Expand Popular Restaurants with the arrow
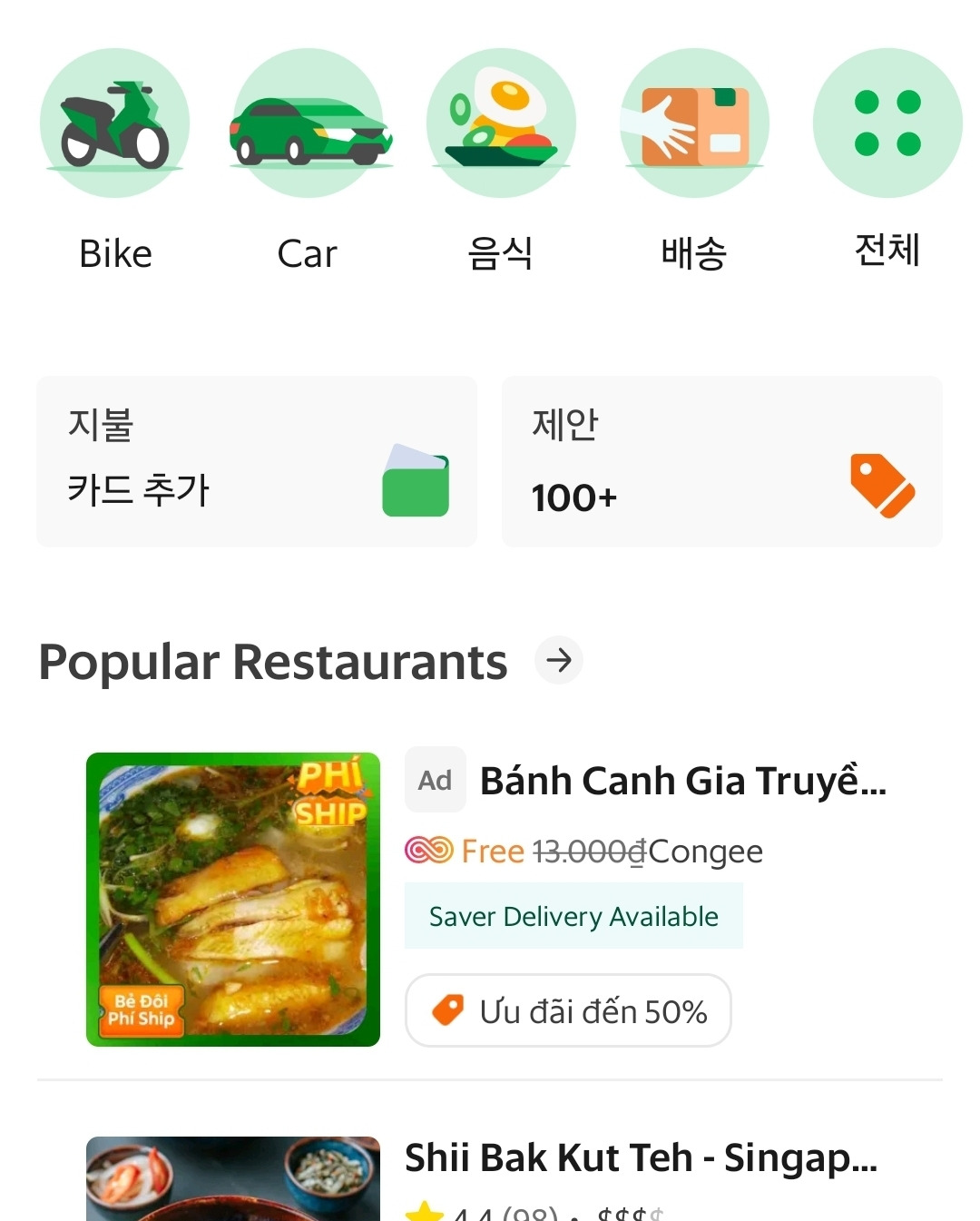Image resolution: width=980 pixels, height=1221 pixels. pos(559,660)
